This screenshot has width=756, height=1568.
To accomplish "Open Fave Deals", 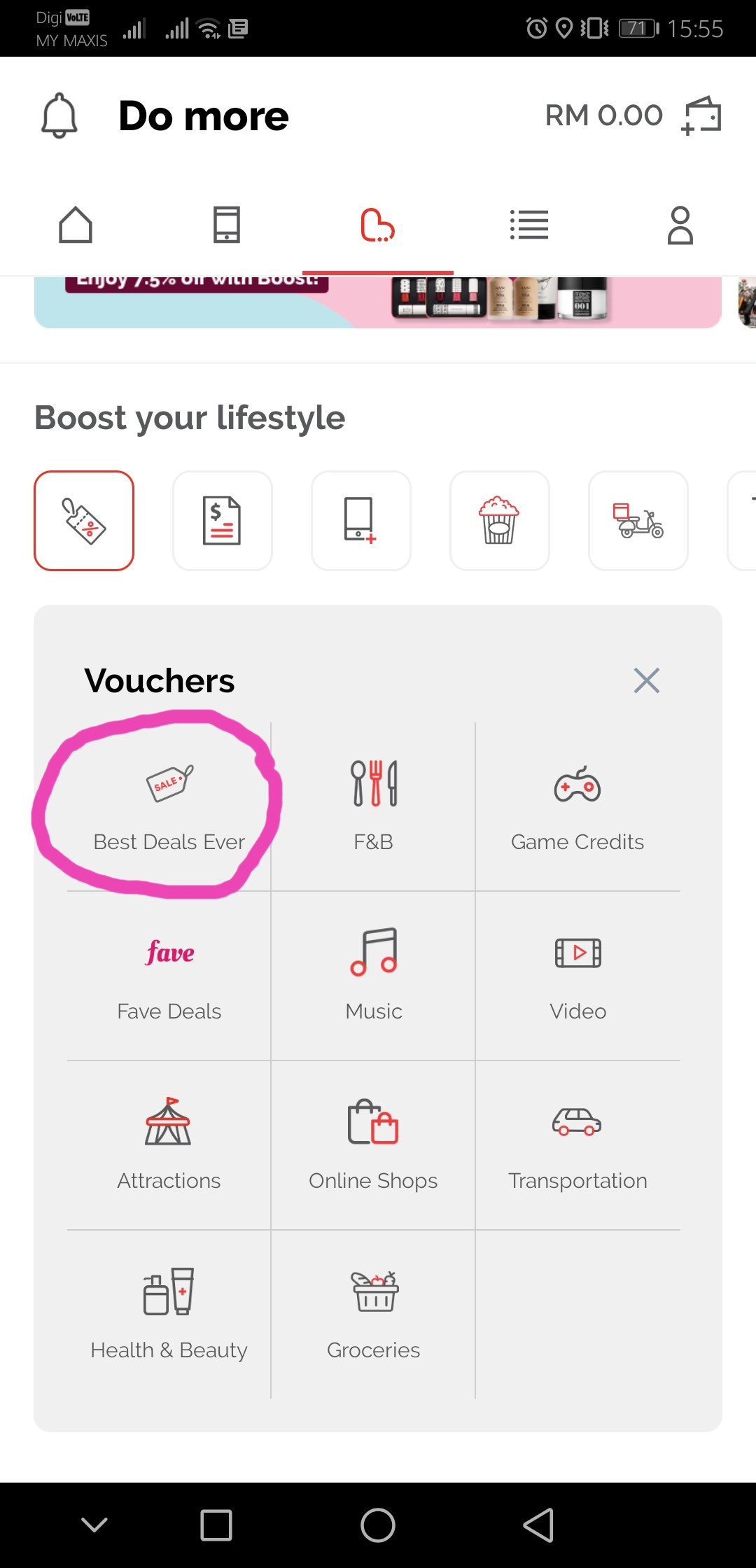I will pyautogui.click(x=169, y=976).
